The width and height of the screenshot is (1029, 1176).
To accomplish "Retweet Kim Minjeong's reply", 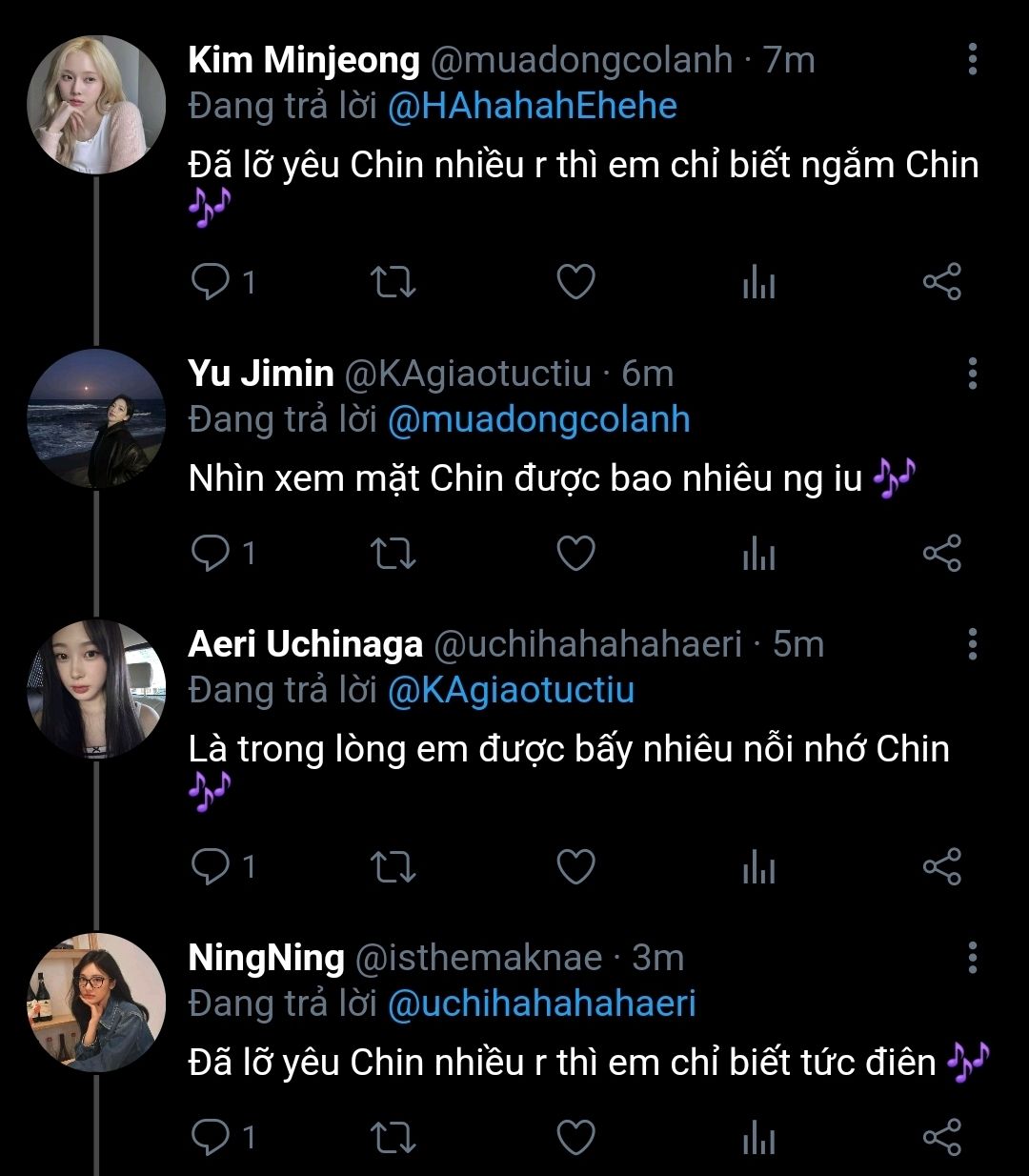I will point(393,282).
